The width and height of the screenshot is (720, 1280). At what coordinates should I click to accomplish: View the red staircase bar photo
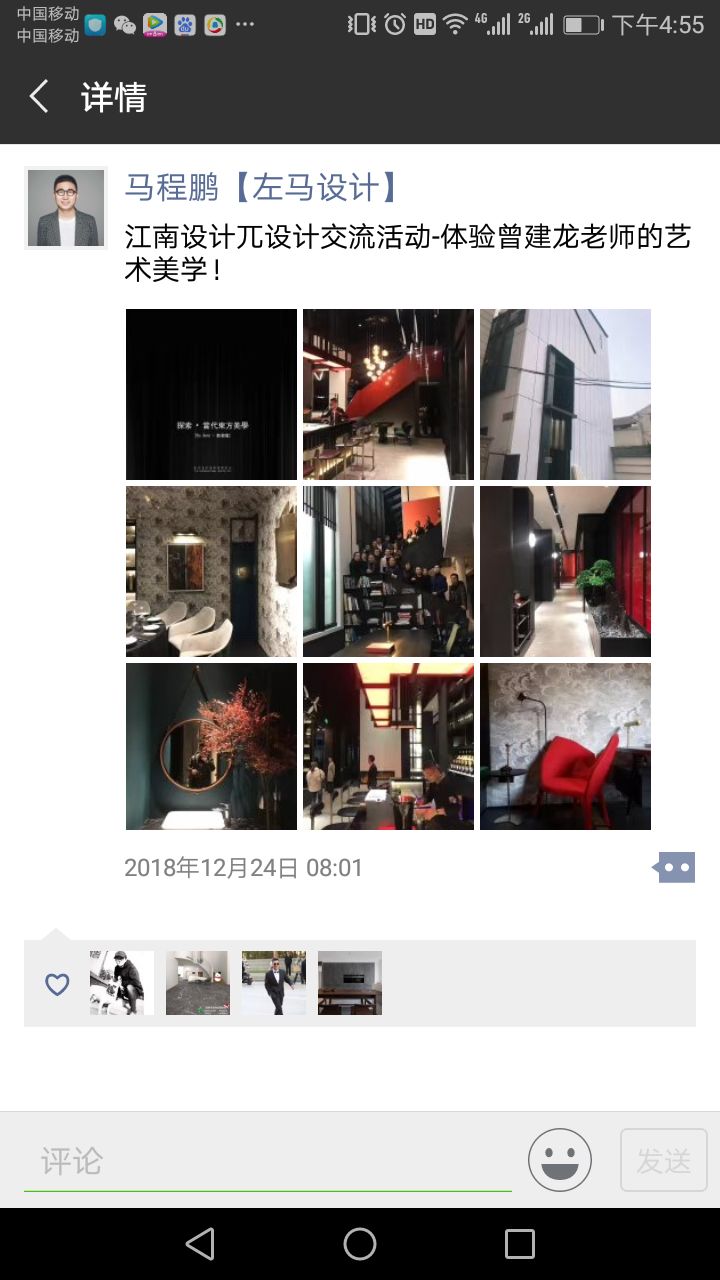388,394
